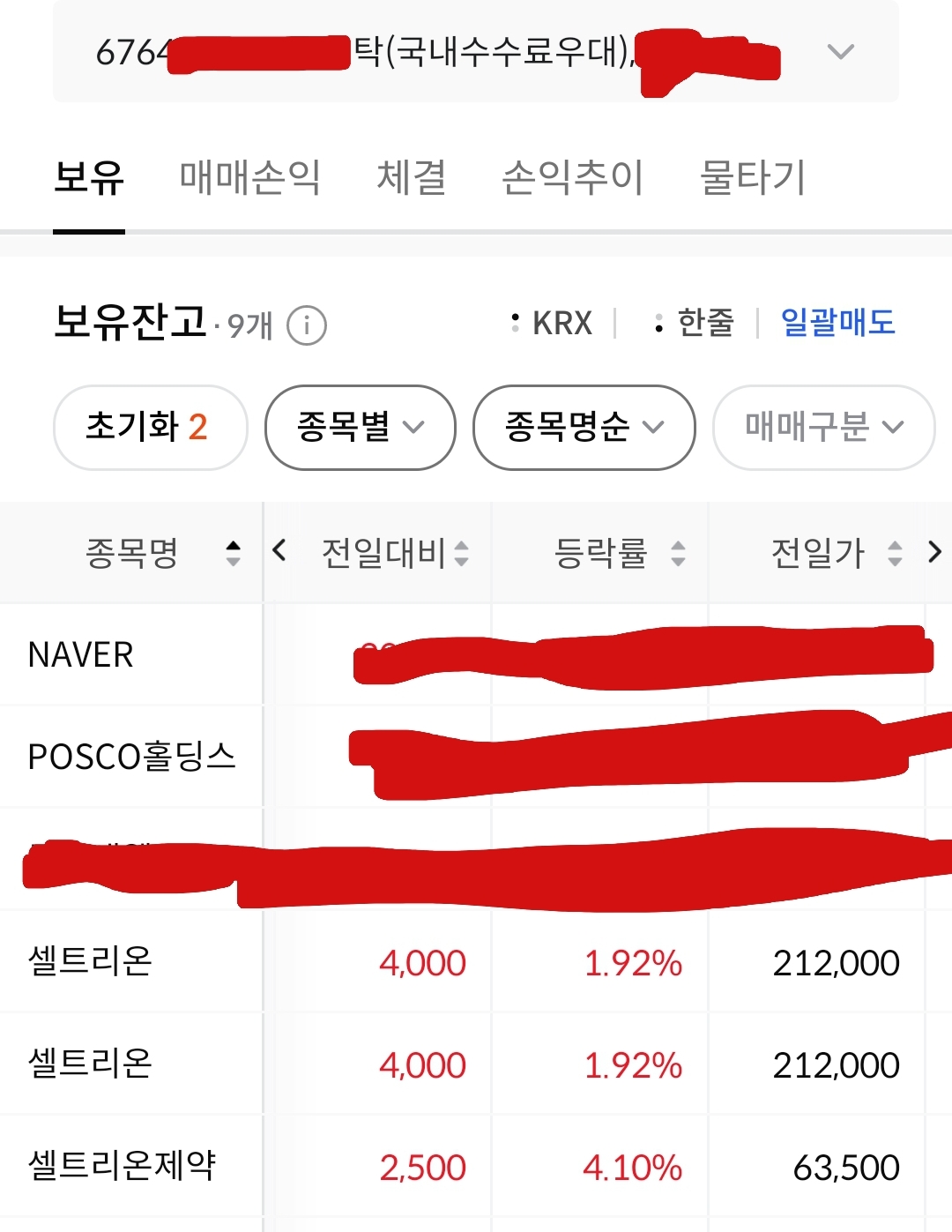Screen dimensions: 952x1232
Task: Go to the 물타기 tab
Action: tap(752, 177)
